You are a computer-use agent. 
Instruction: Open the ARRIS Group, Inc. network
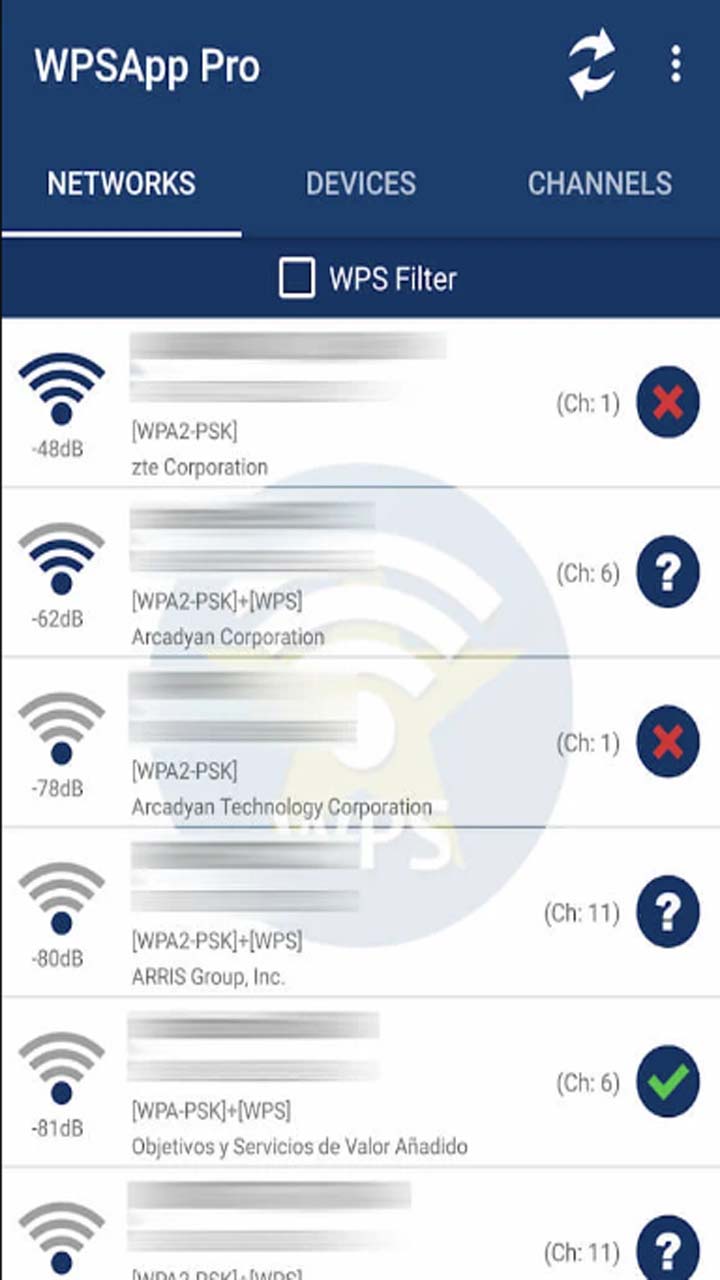click(x=360, y=913)
